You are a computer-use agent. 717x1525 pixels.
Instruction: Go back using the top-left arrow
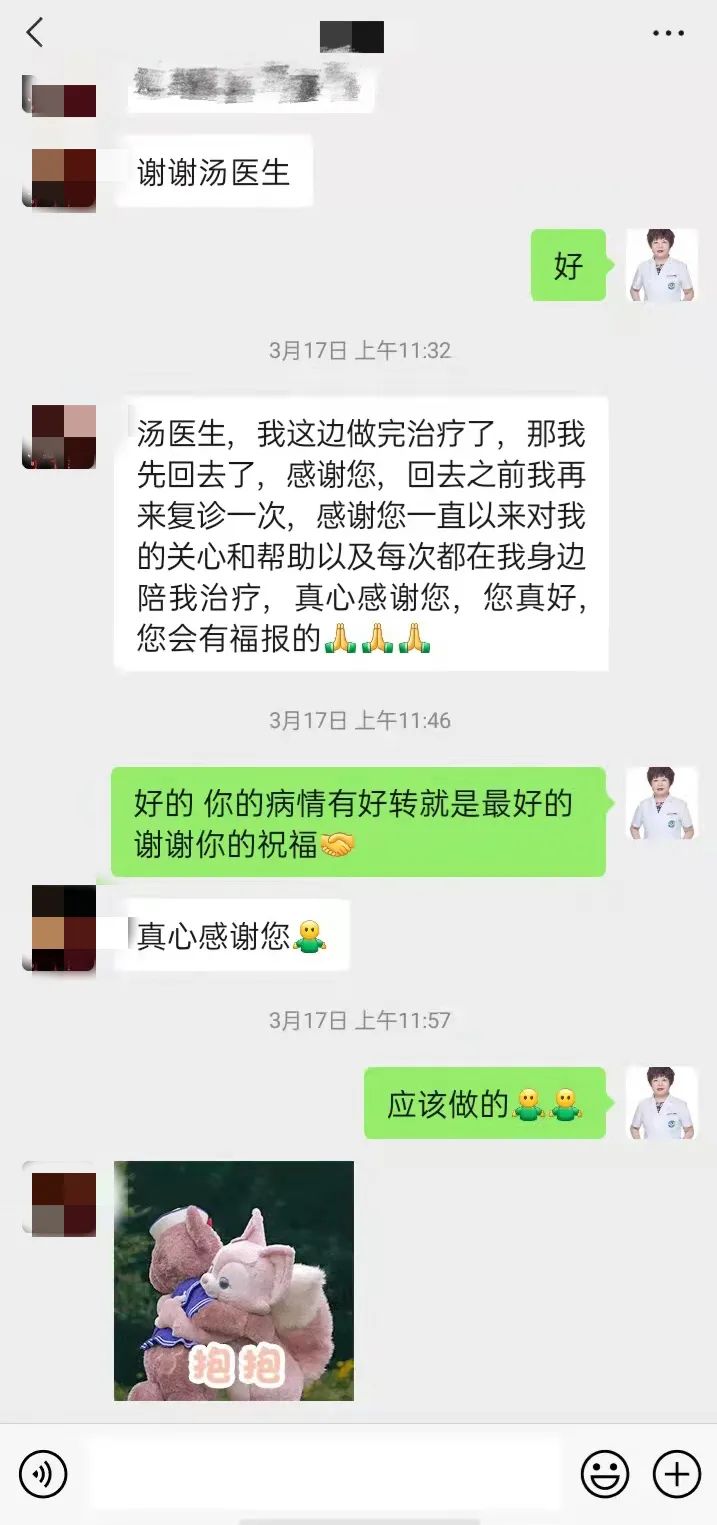pos(35,33)
